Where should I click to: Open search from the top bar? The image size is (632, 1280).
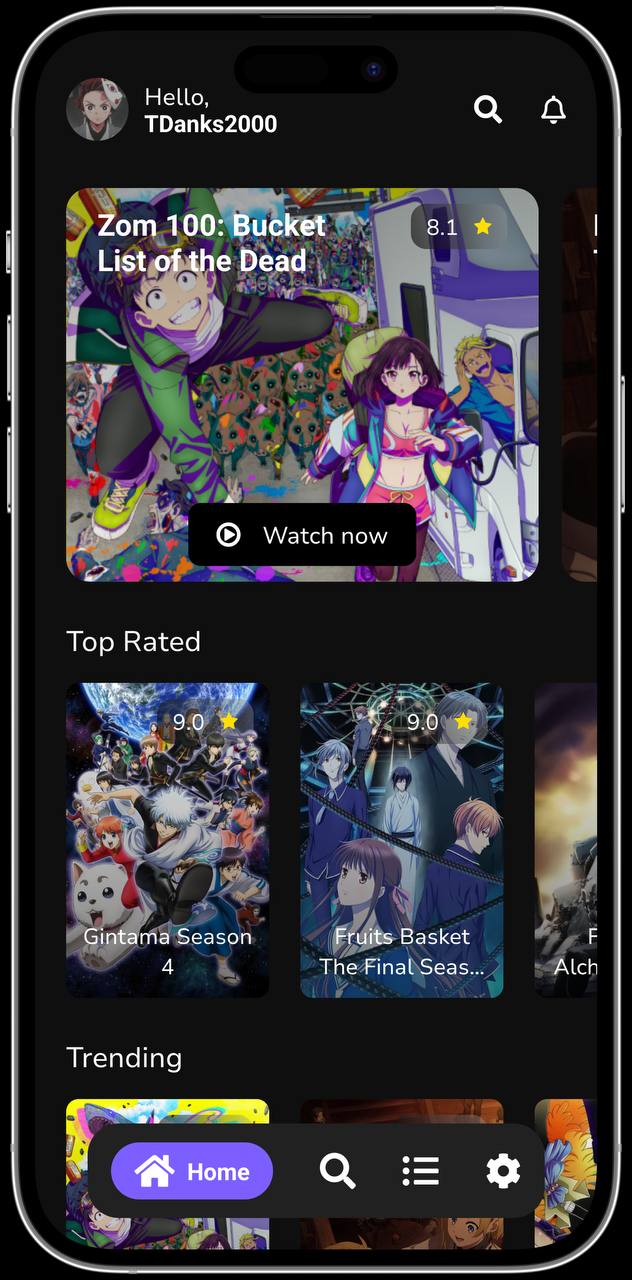pos(488,109)
